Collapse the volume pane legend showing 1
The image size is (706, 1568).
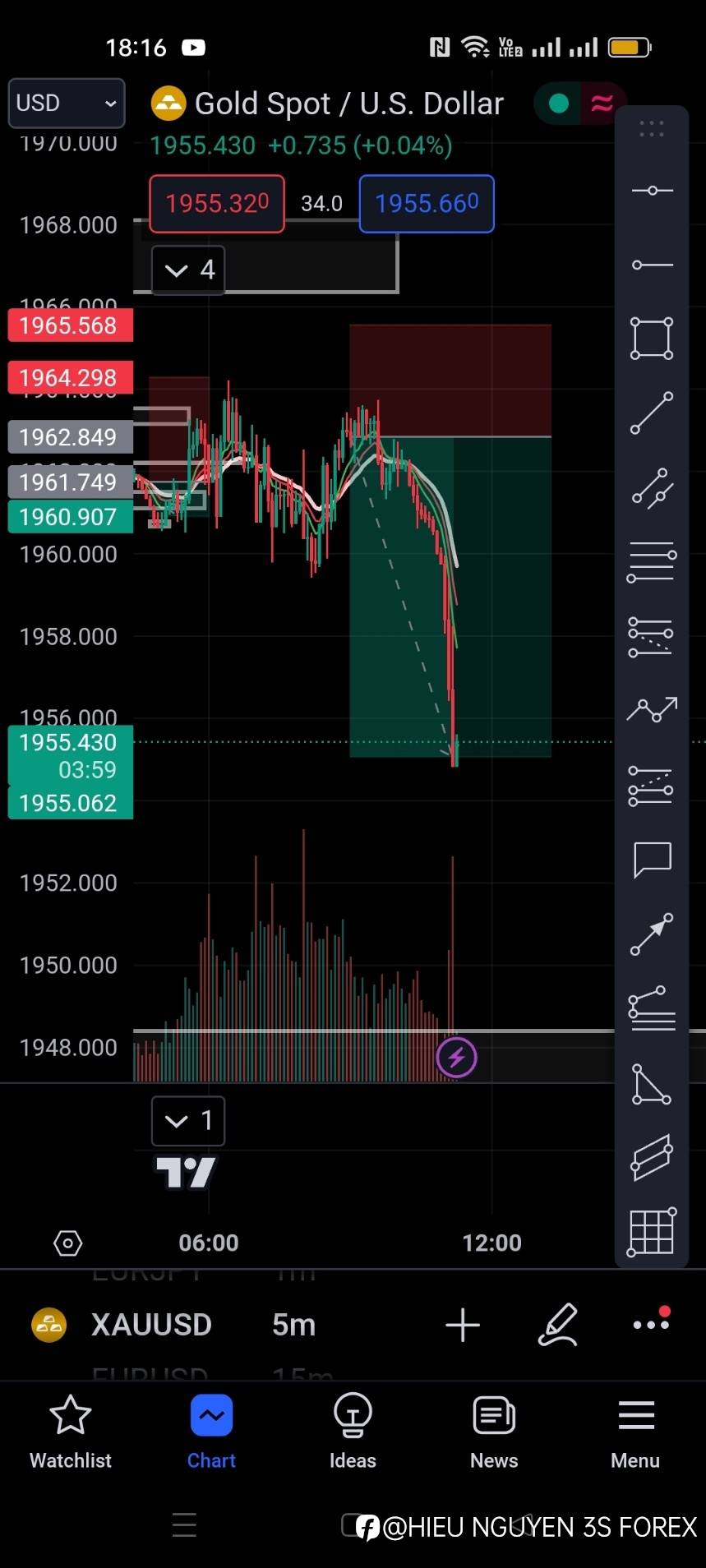(x=188, y=1121)
